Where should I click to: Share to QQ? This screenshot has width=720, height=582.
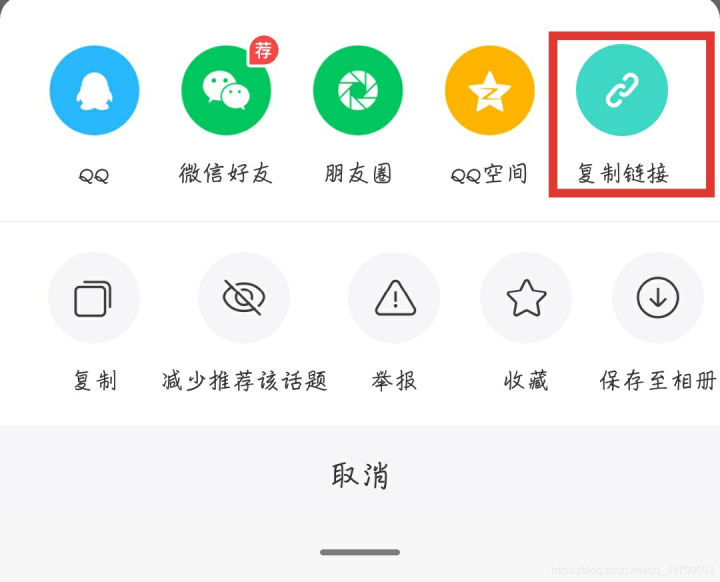pos(94,91)
